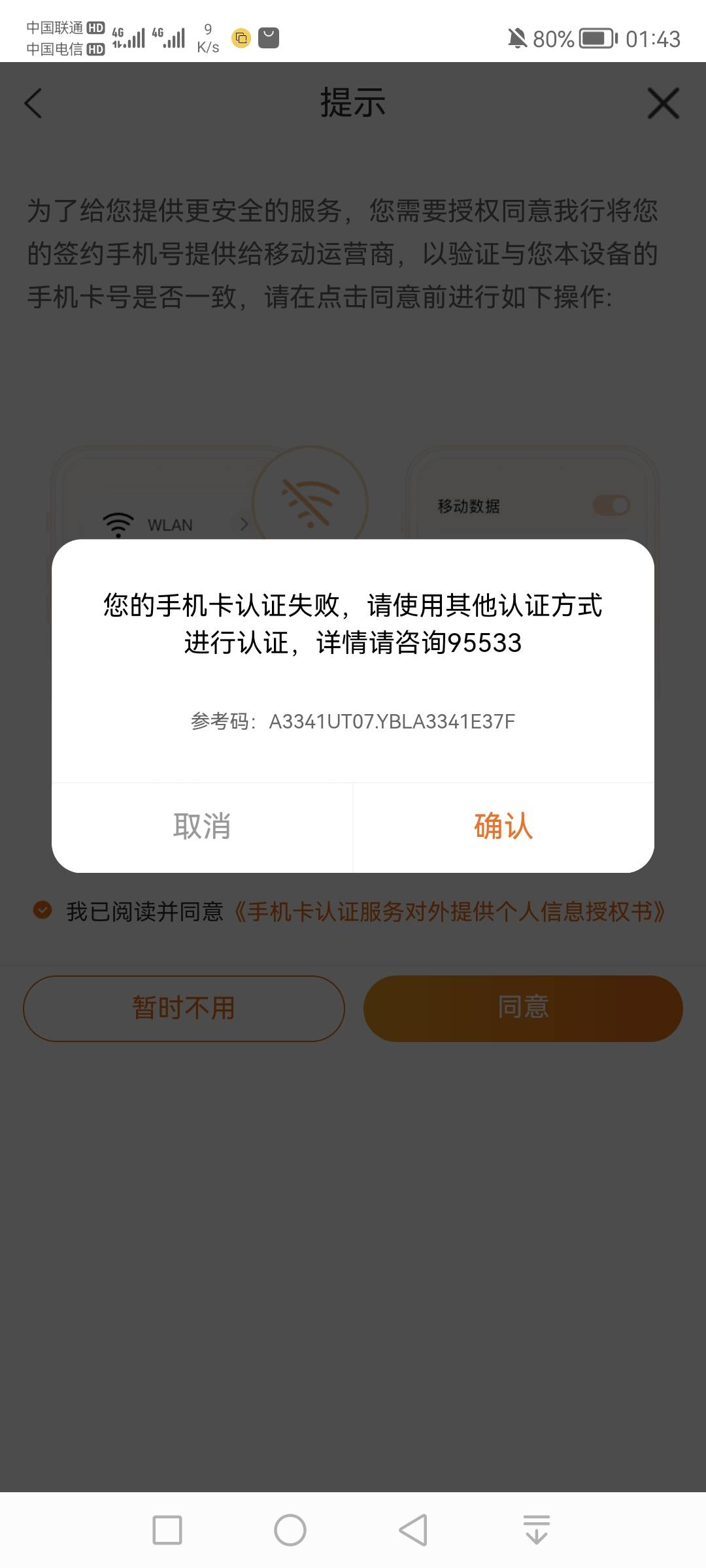Tap 取消 in the authentication failed dialog

pyautogui.click(x=202, y=827)
